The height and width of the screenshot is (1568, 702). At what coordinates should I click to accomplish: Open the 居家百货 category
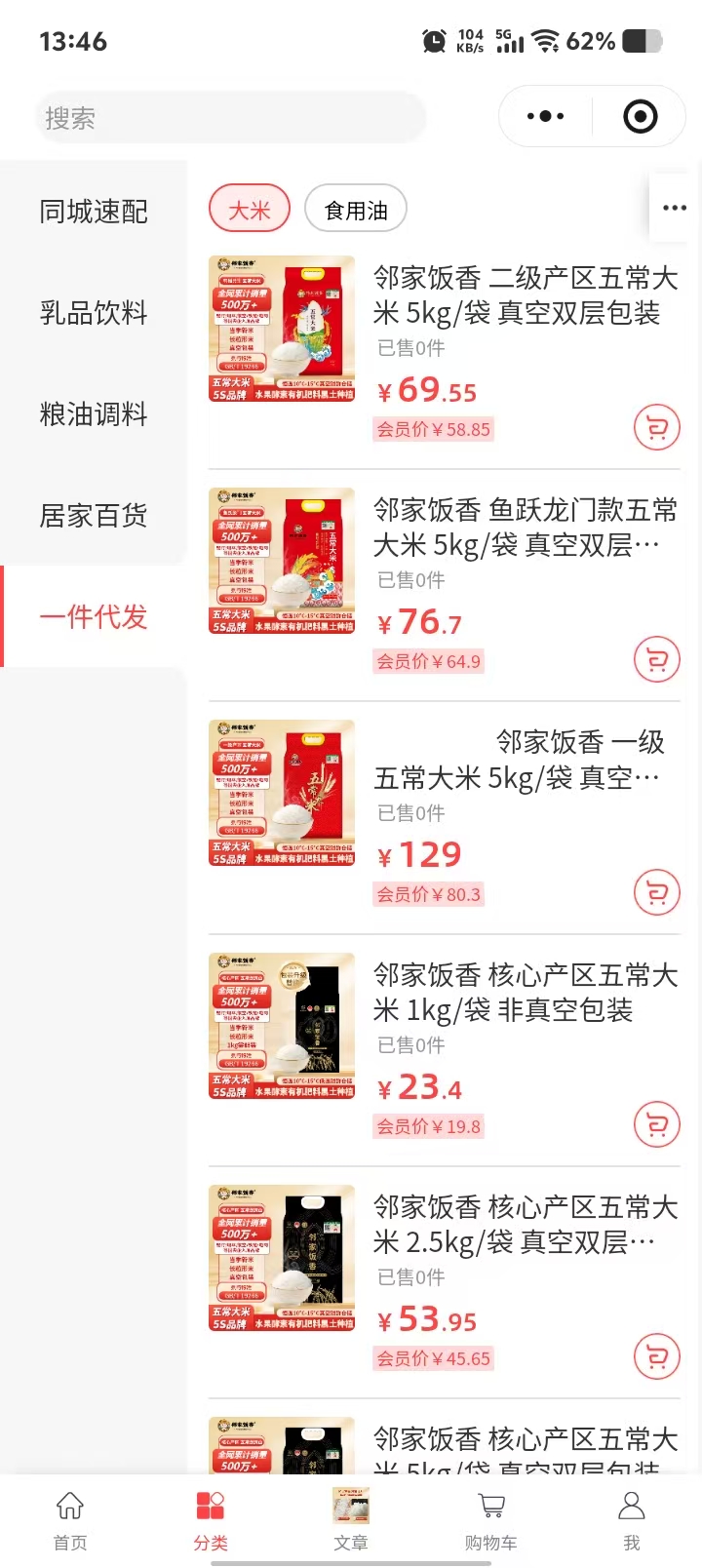pos(94,516)
